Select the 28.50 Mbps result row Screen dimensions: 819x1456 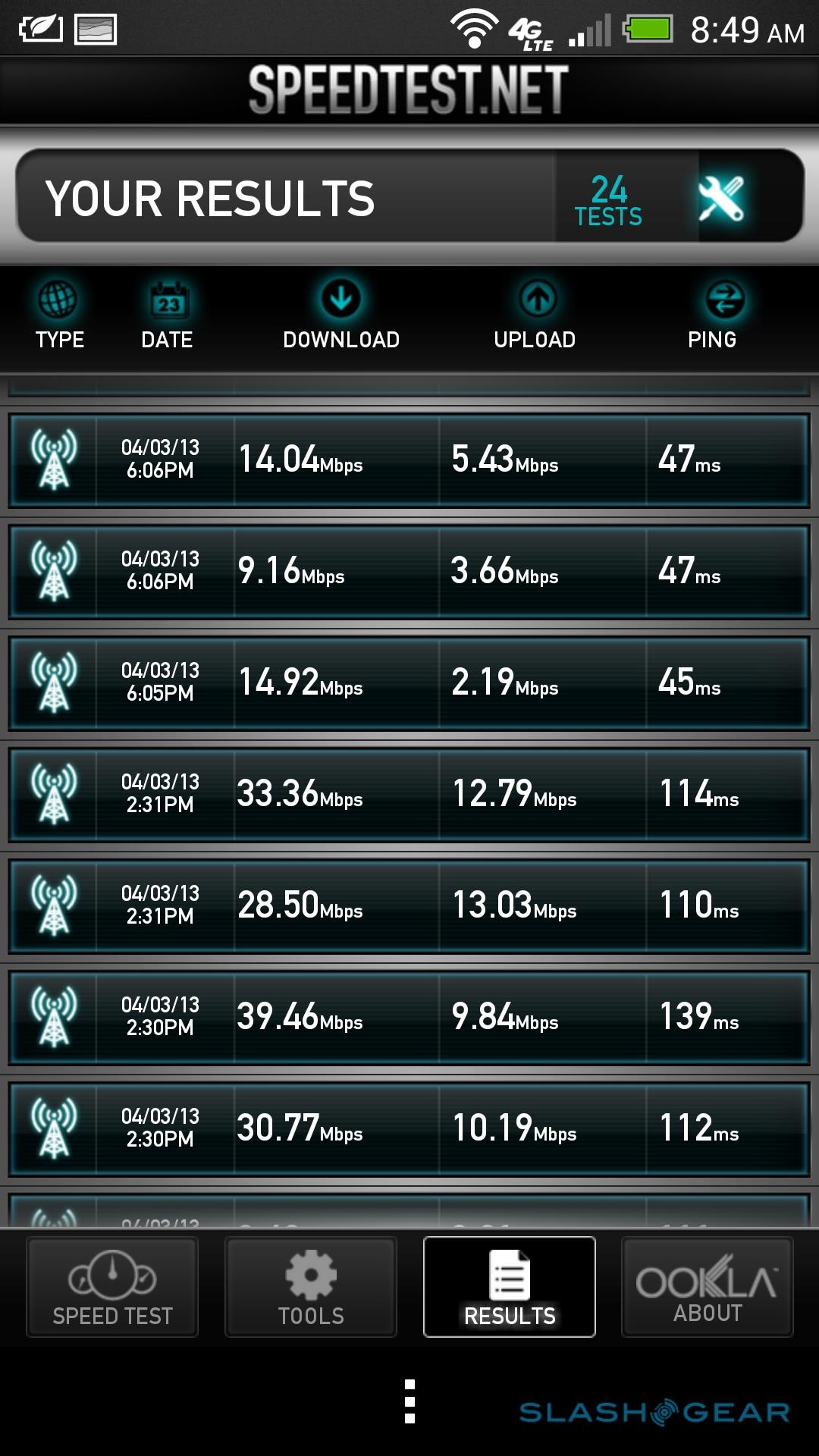[x=409, y=905]
